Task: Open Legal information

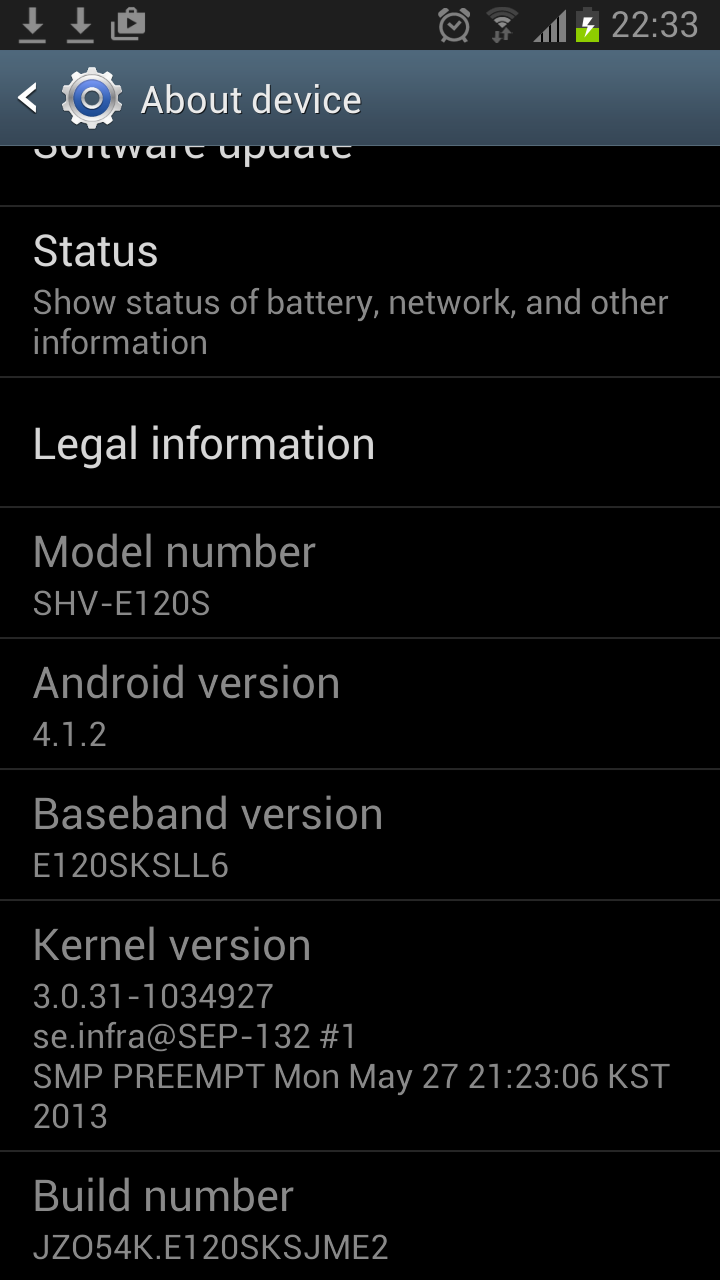Action: pyautogui.click(x=360, y=443)
